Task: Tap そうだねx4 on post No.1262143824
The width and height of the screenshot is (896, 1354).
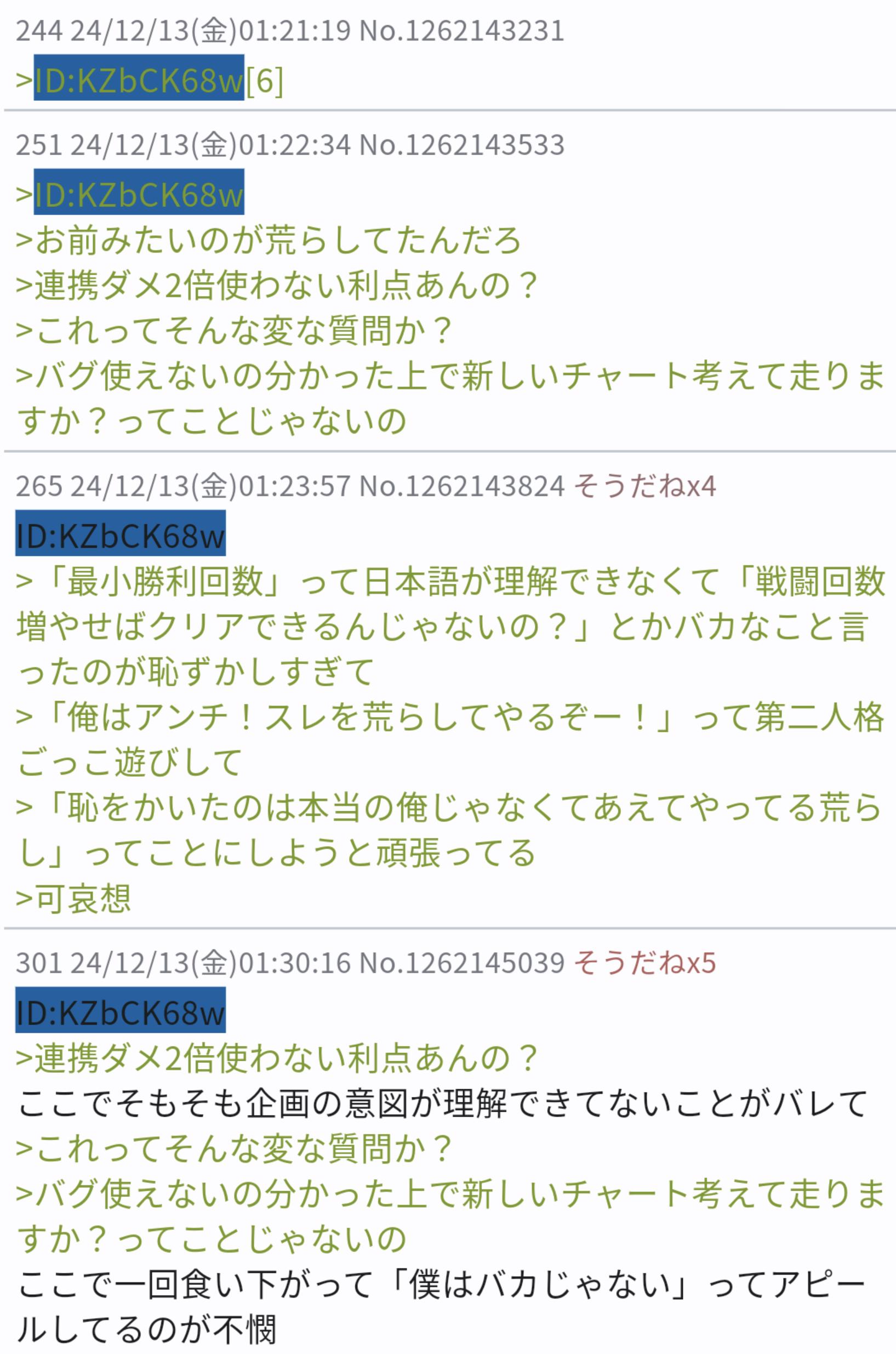Action: click(x=644, y=486)
